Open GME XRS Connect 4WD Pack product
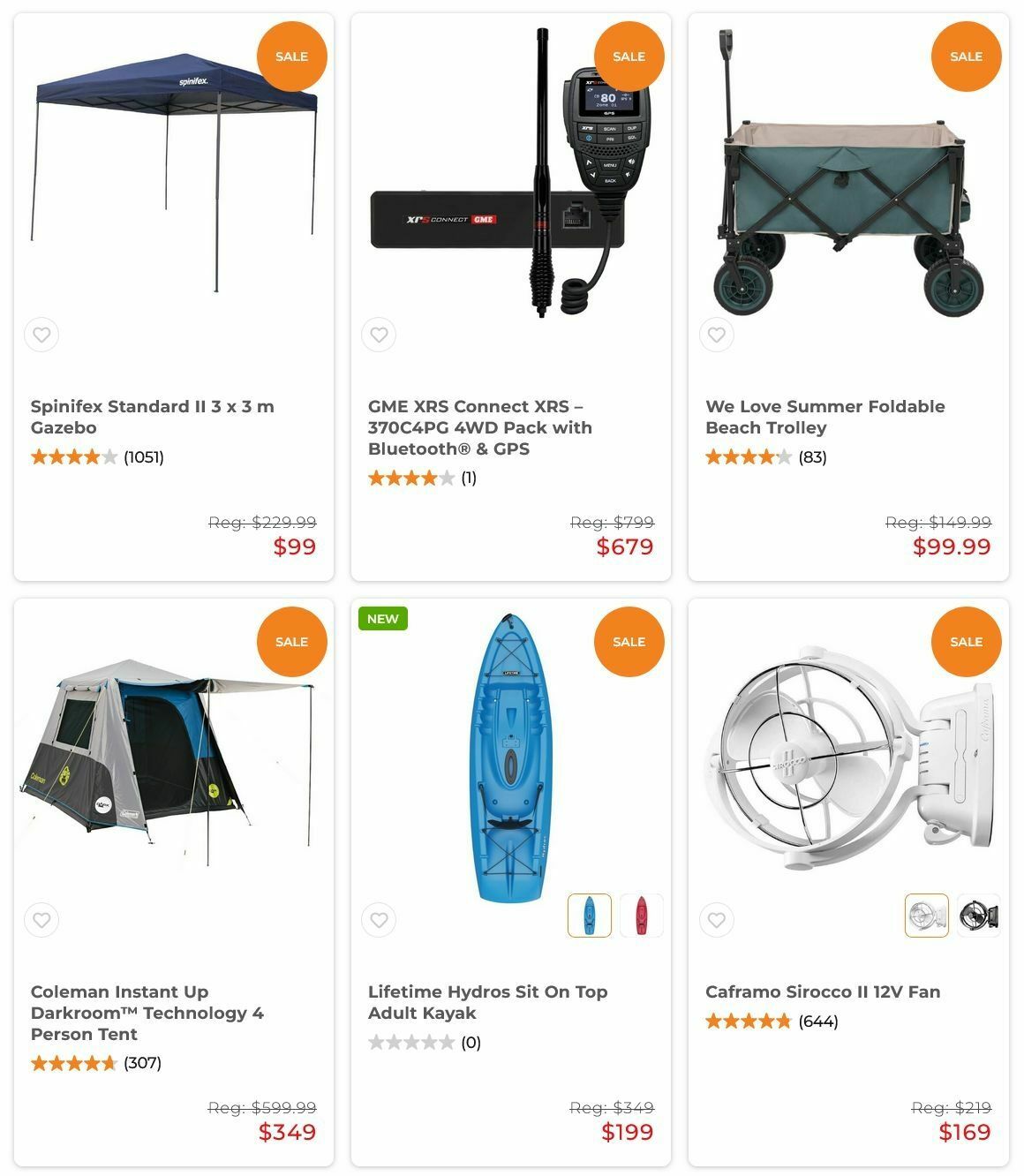The image size is (1024, 1176). (x=479, y=427)
